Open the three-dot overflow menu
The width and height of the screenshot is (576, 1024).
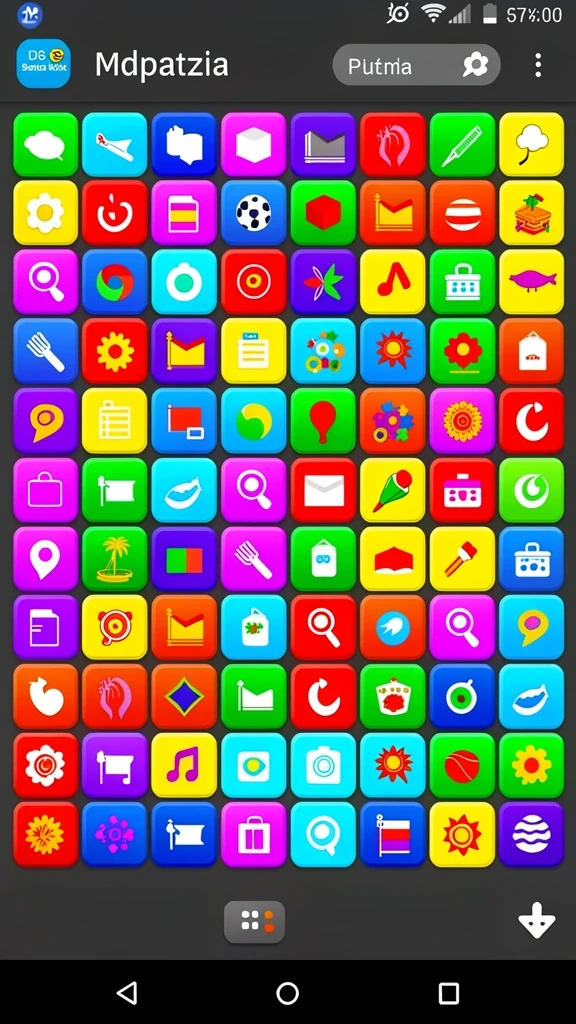[x=537, y=65]
